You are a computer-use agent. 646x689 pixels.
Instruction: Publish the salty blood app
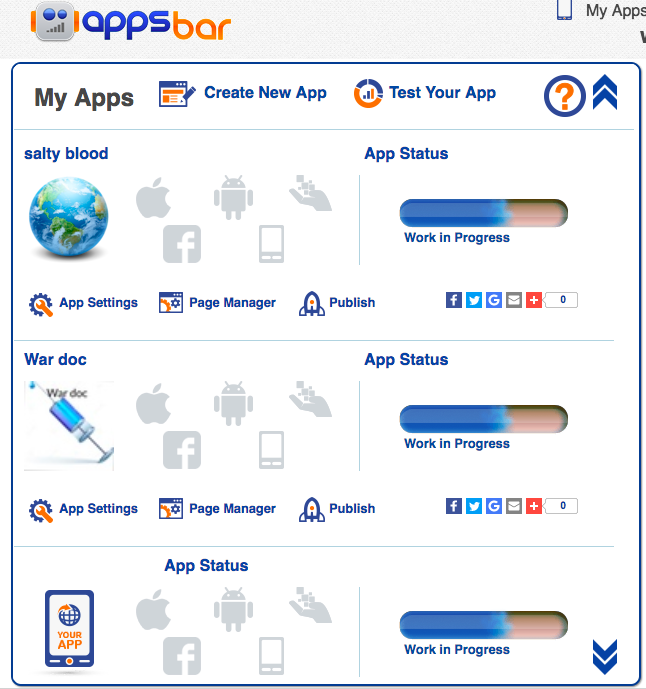coord(338,303)
